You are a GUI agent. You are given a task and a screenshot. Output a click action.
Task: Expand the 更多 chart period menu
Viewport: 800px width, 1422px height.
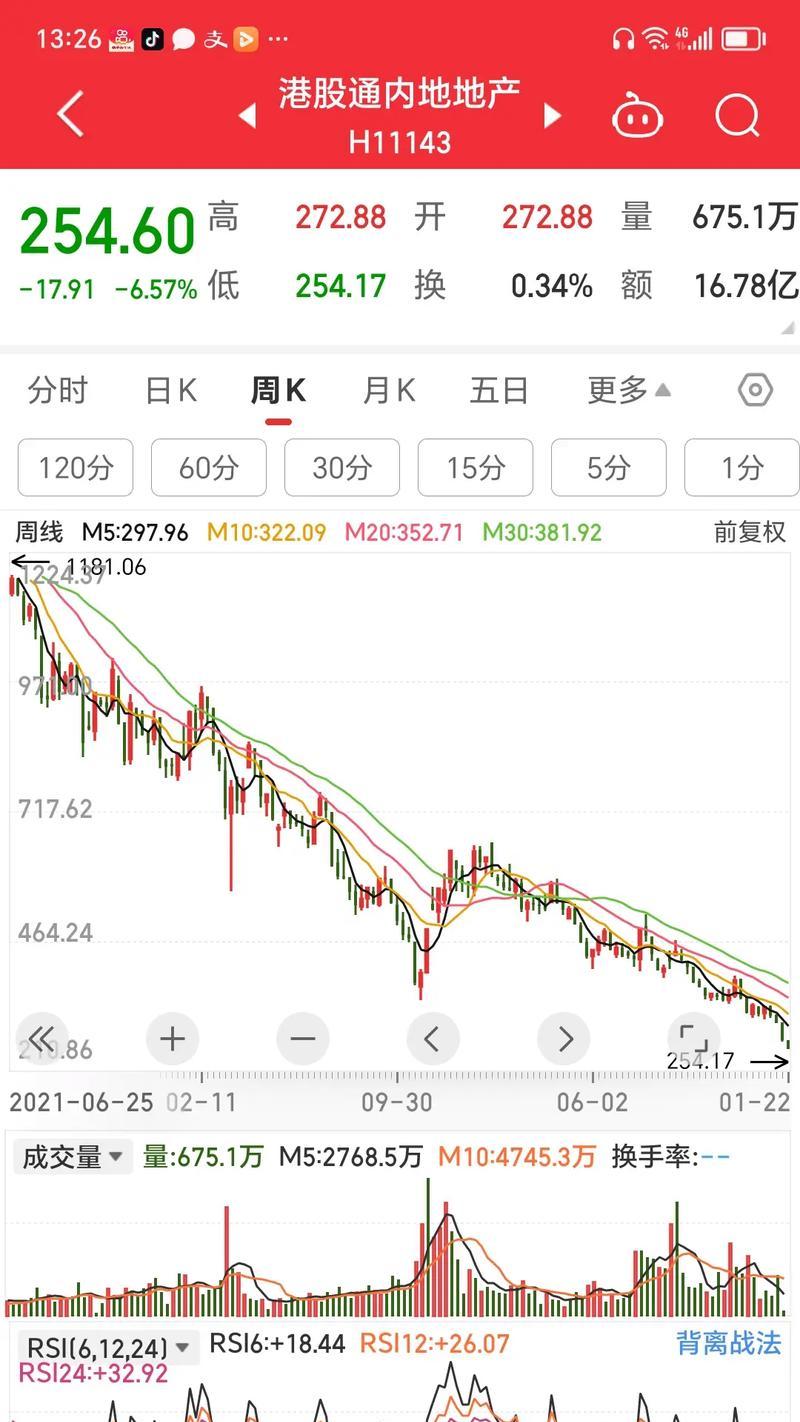pos(628,390)
